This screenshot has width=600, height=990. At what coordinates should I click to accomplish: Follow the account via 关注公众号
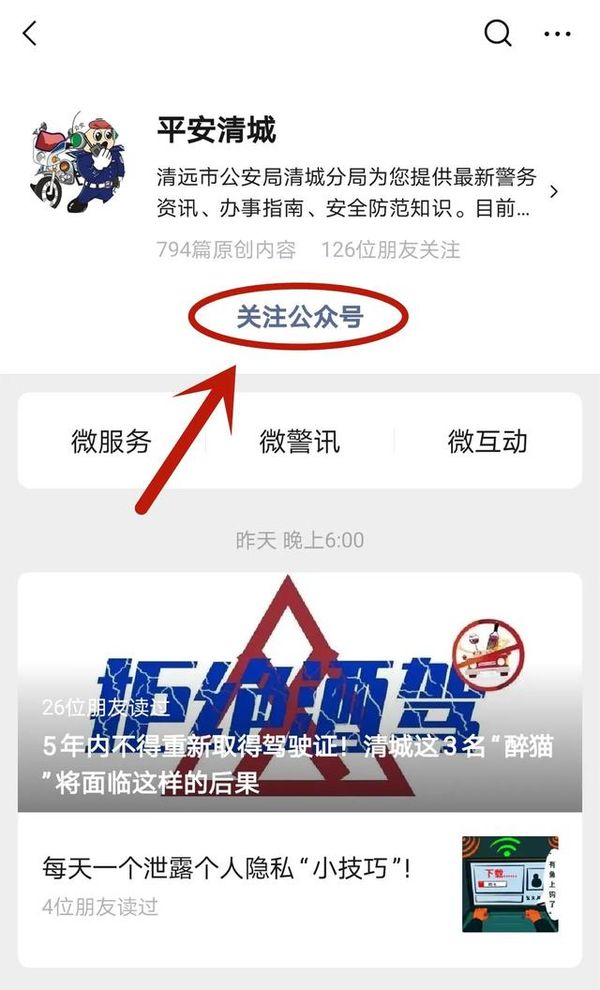pyautogui.click(x=299, y=317)
